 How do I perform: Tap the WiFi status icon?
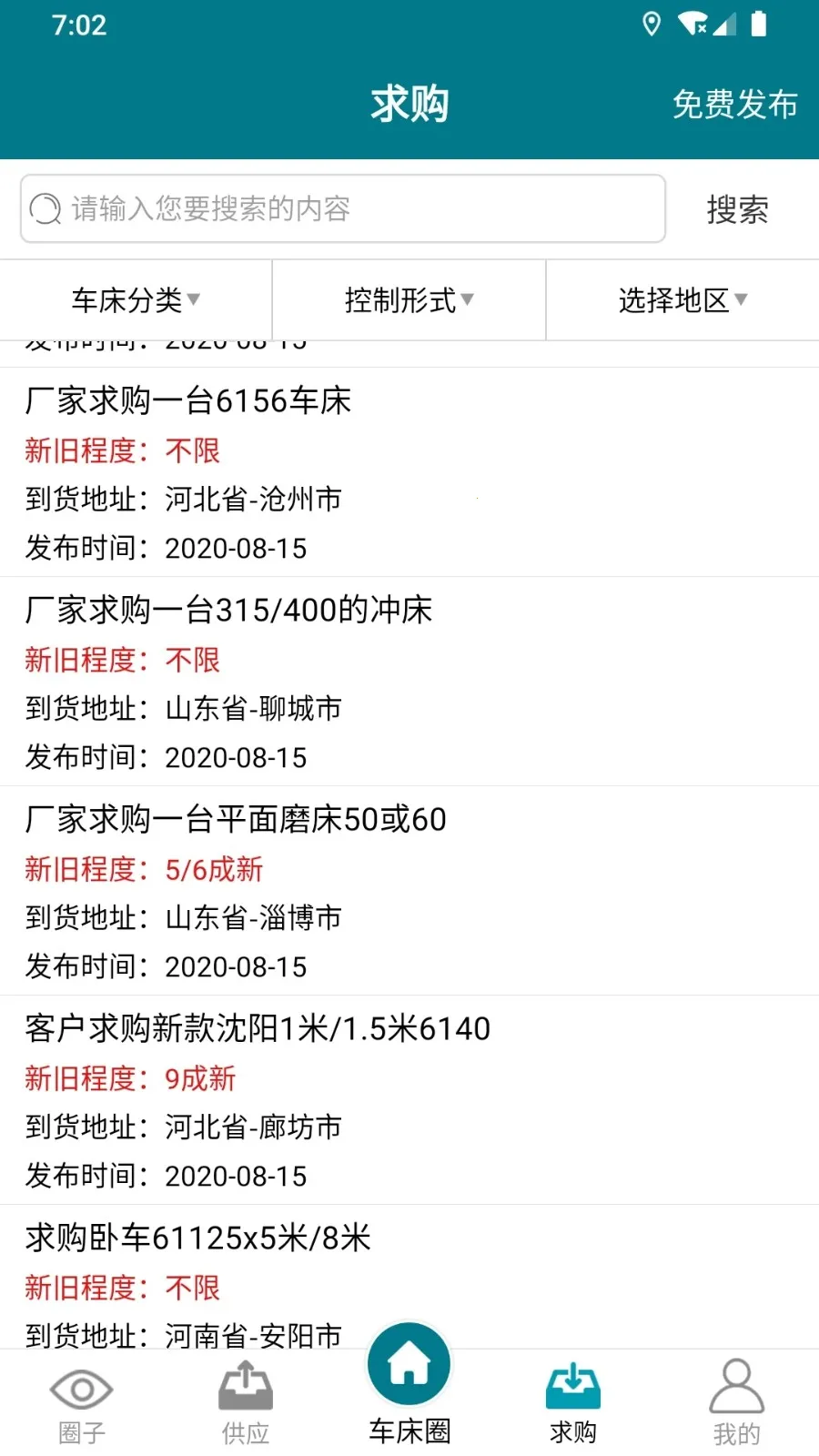pos(693,25)
